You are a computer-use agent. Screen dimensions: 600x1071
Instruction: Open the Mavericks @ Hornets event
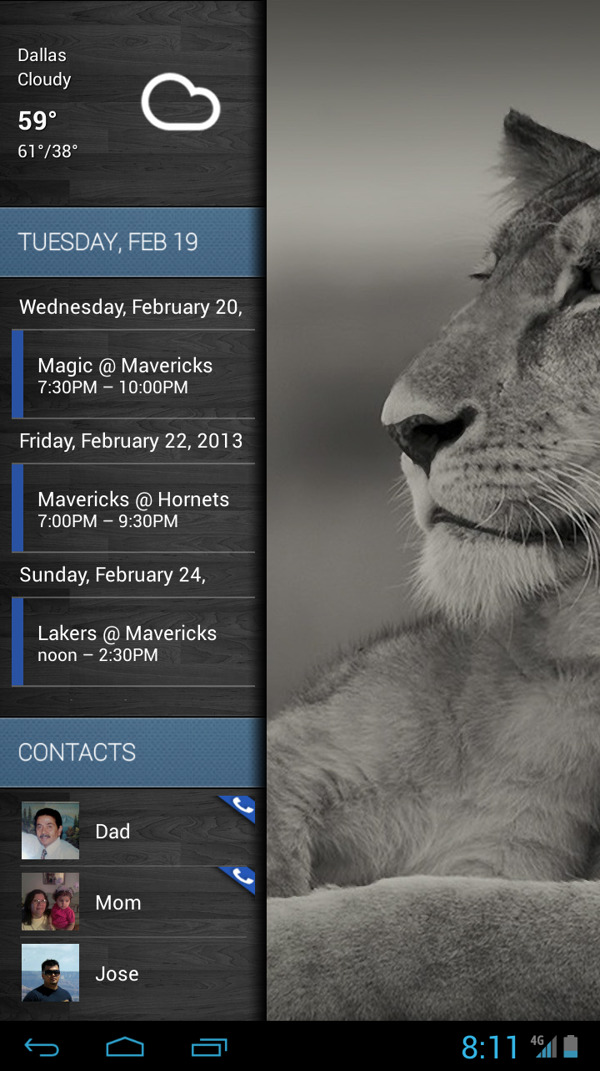point(135,509)
